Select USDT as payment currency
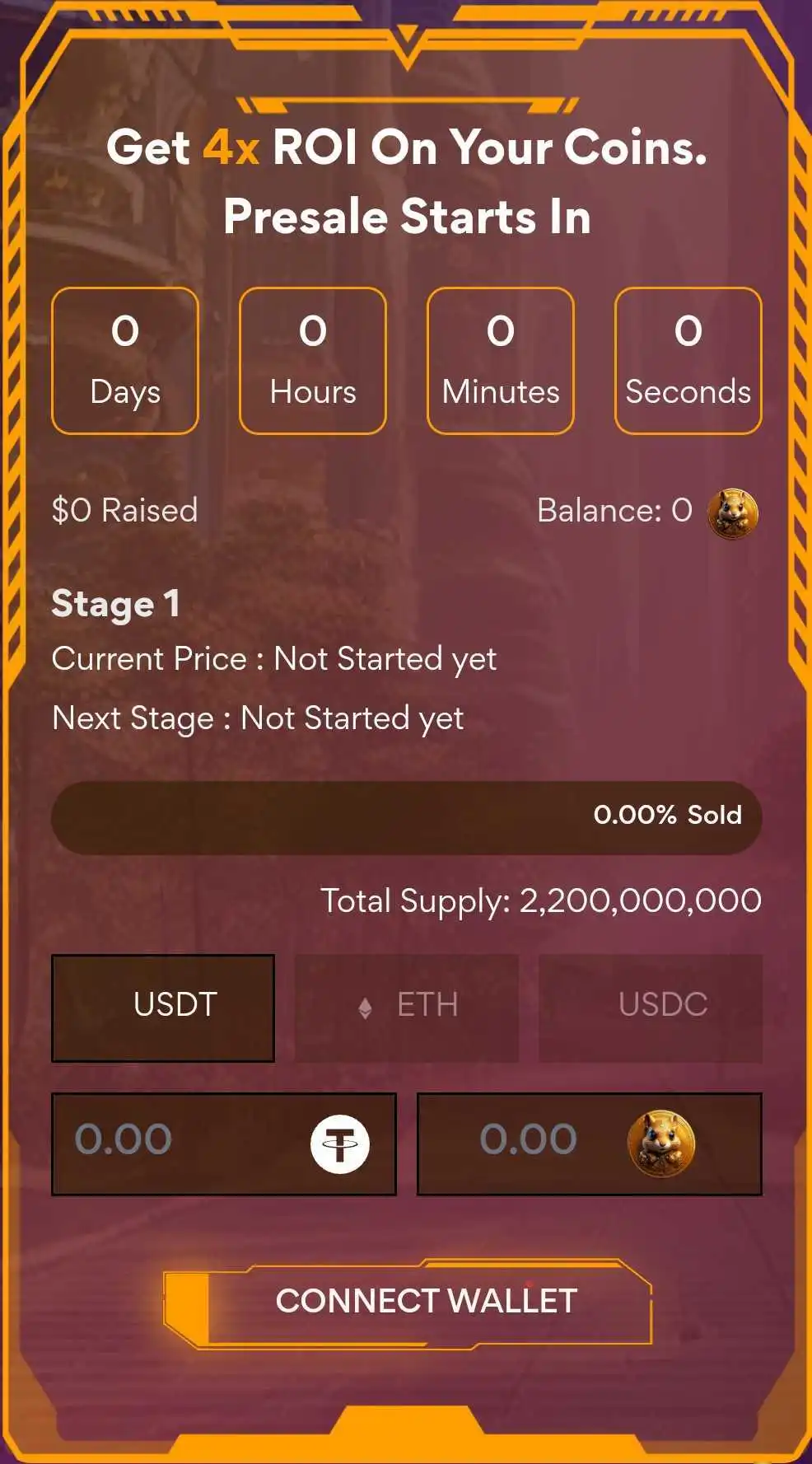 tap(163, 1007)
